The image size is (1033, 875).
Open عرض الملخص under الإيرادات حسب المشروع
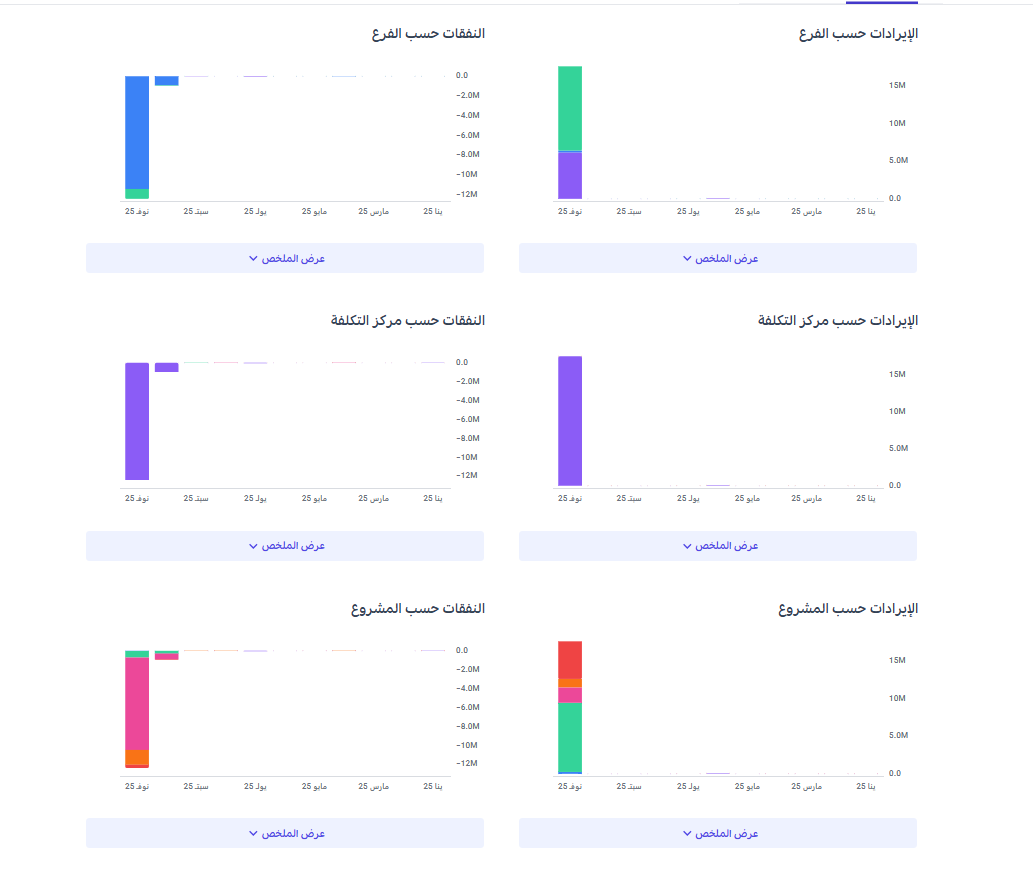(x=718, y=833)
